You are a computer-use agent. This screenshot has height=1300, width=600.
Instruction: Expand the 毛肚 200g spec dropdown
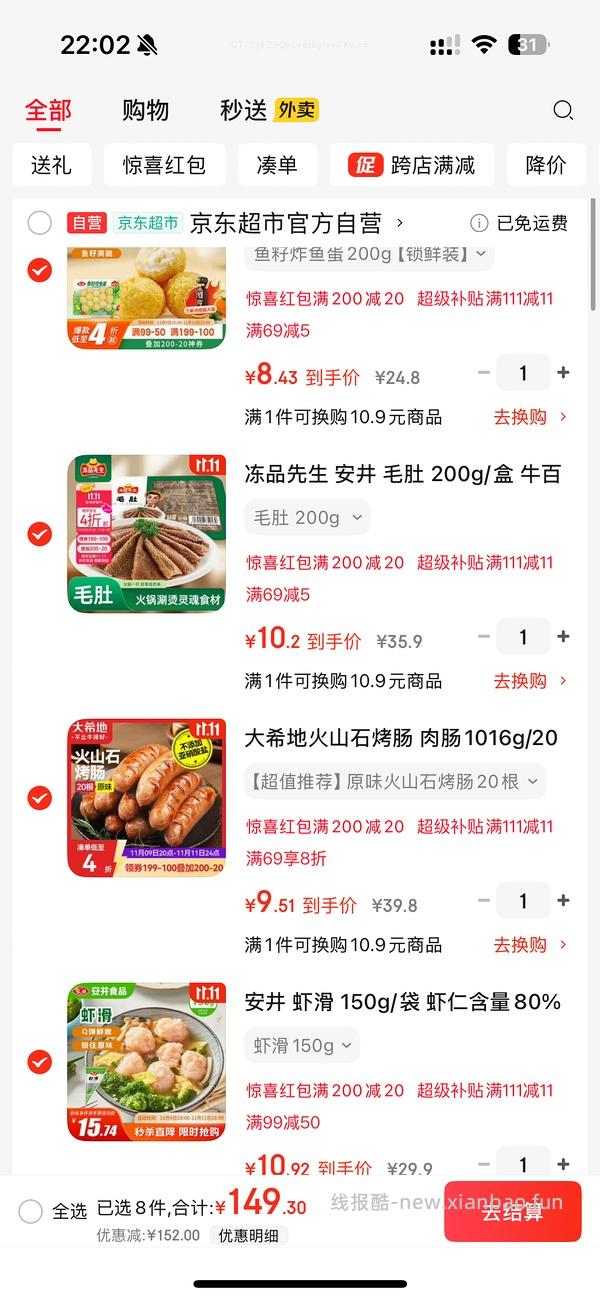(307, 518)
